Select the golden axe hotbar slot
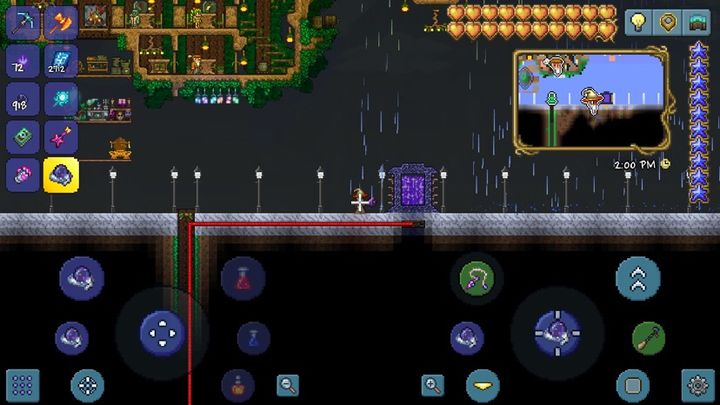The height and width of the screenshot is (405, 720). [59, 22]
